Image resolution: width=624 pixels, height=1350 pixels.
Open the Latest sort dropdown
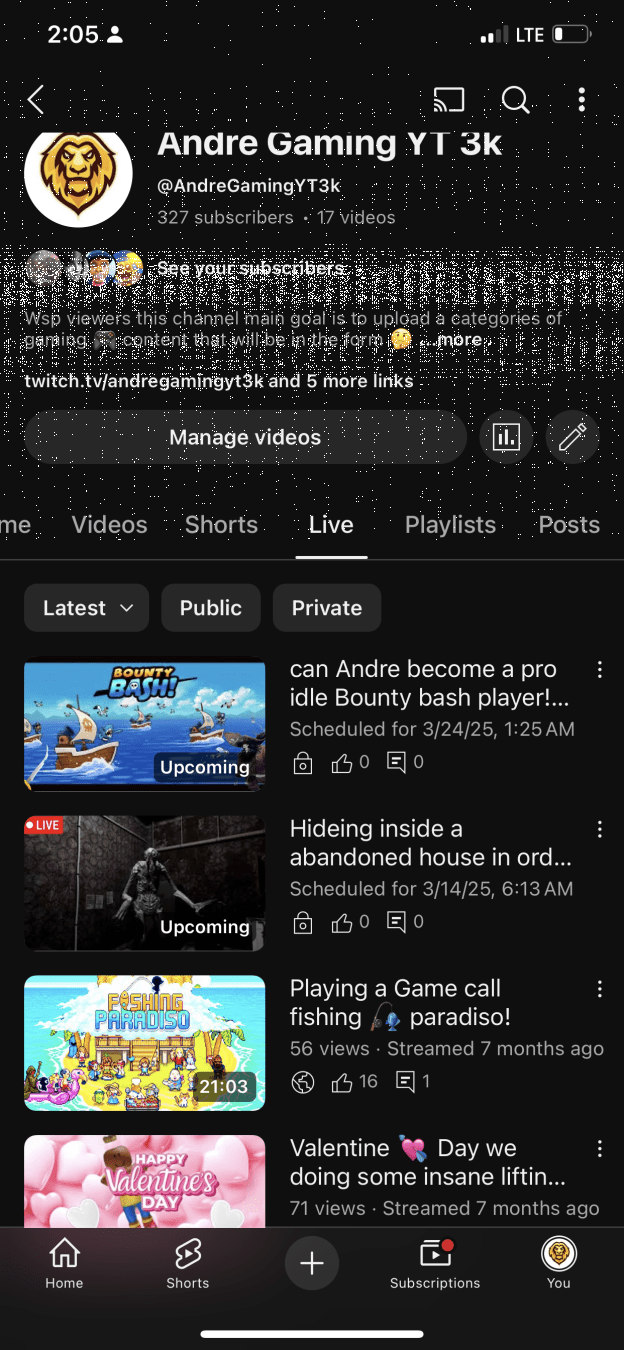87,608
